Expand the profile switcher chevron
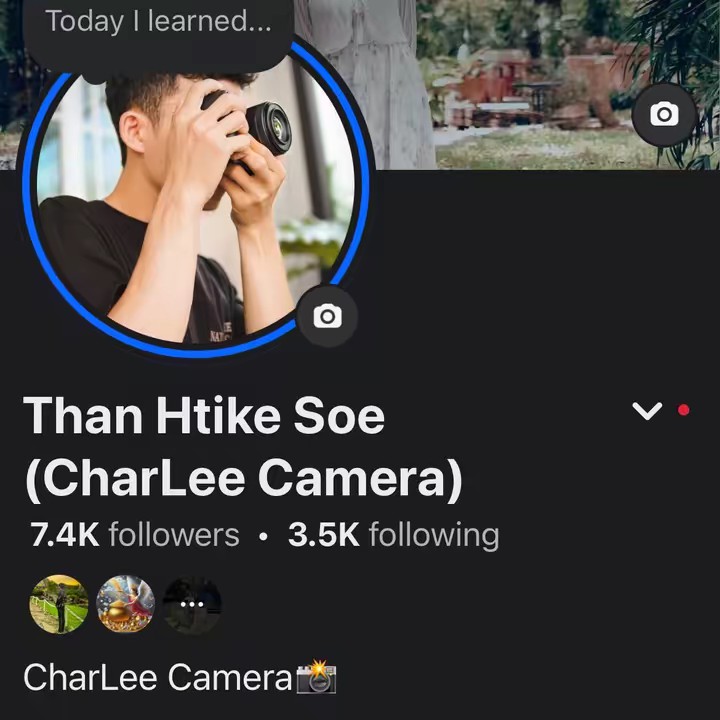The height and width of the screenshot is (720, 720). coord(648,411)
